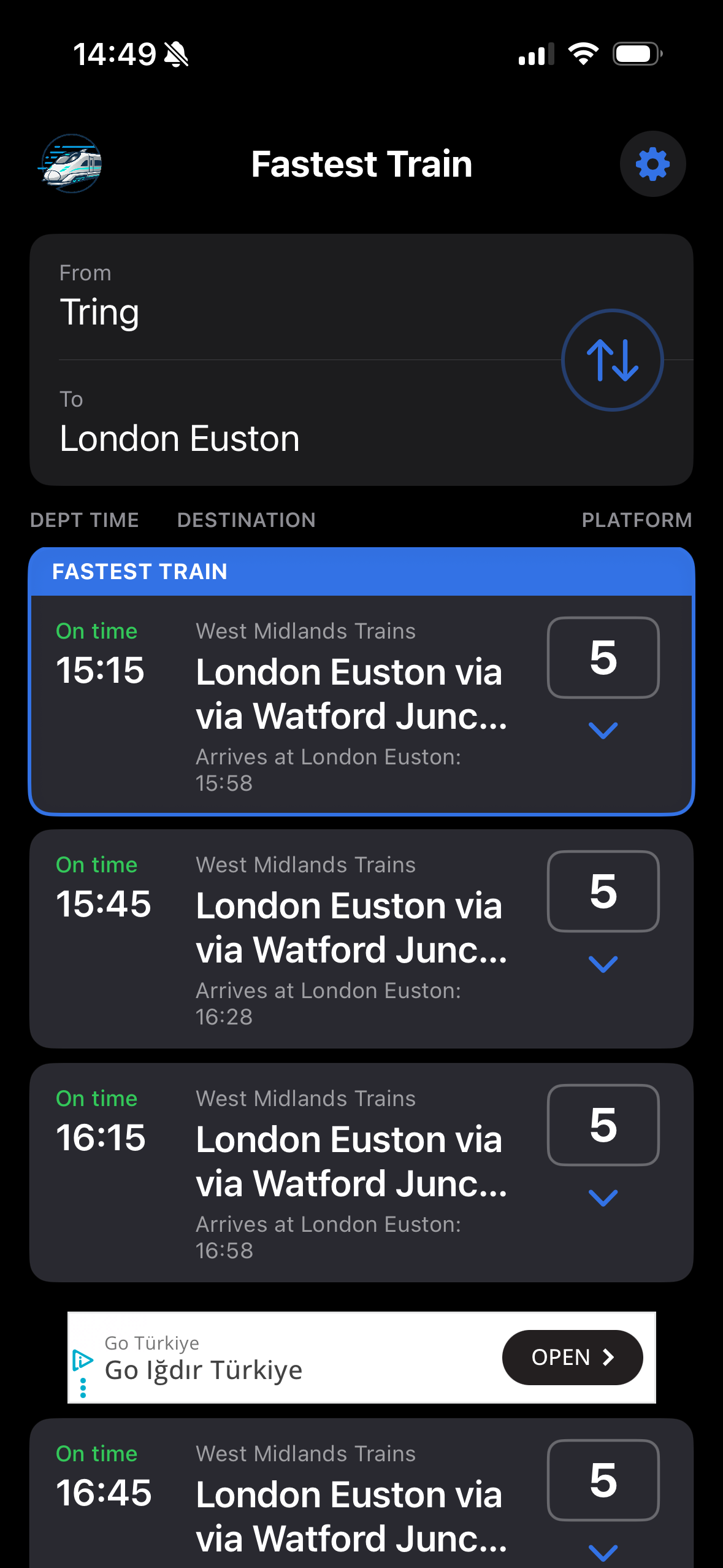Select the PLATFORM column header
The width and height of the screenshot is (723, 1568).
tap(637, 519)
